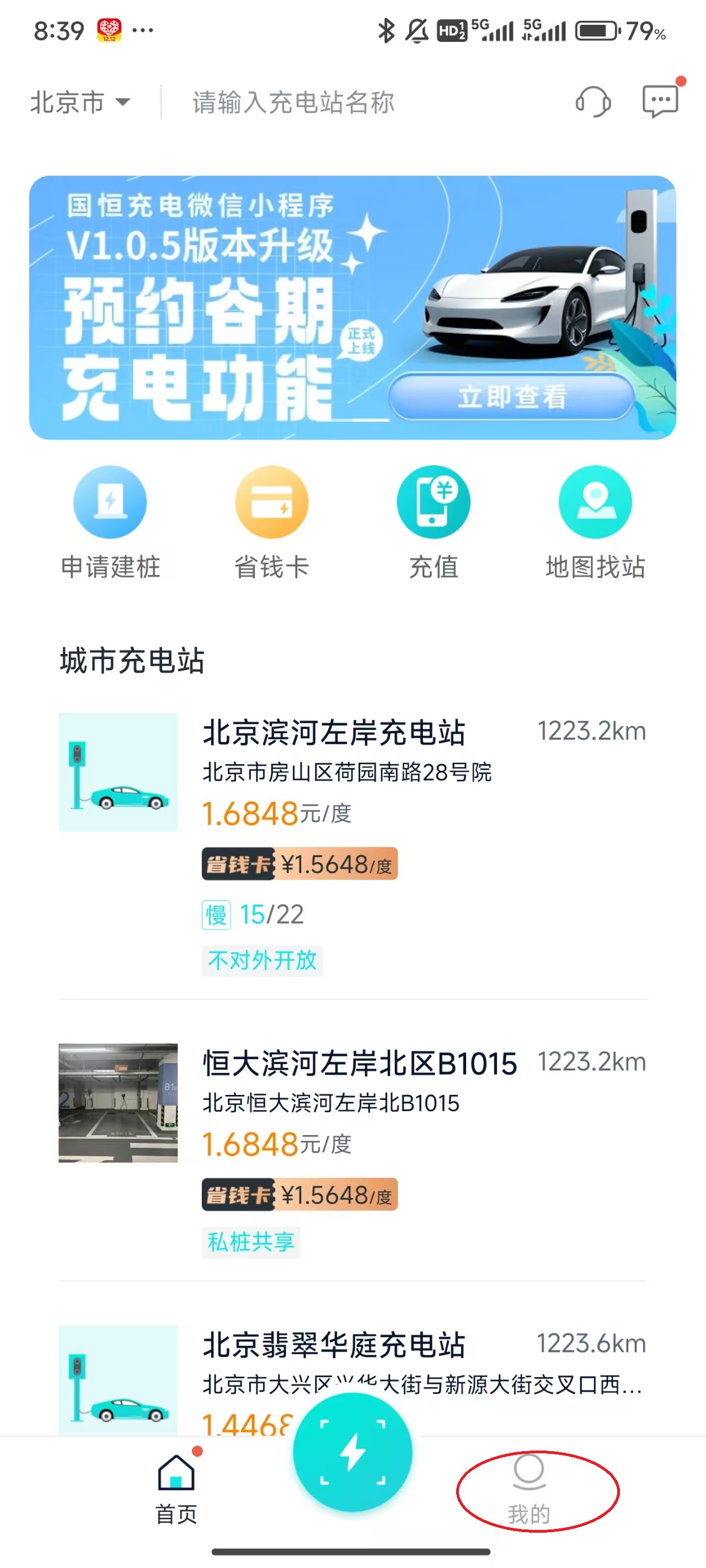Contact customer service via headset icon
This screenshot has height=1568, width=706.
click(593, 101)
